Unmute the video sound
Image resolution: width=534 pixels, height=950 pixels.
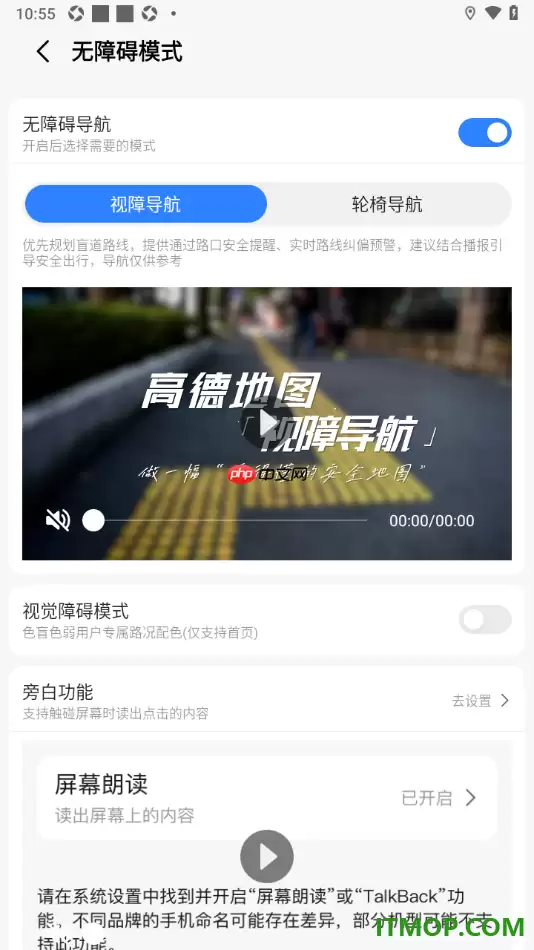[58, 520]
